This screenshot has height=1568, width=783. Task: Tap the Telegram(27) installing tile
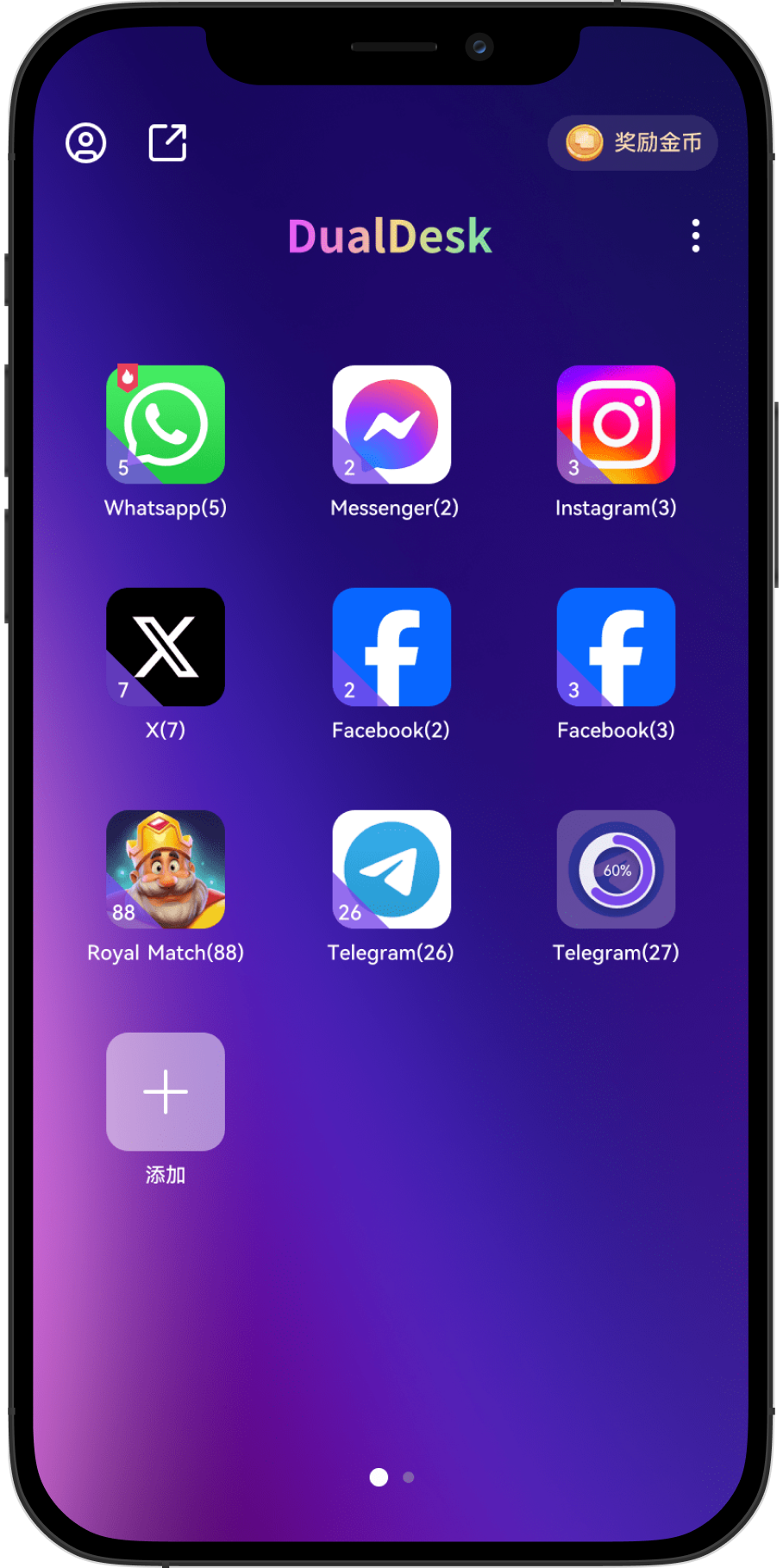click(616, 870)
